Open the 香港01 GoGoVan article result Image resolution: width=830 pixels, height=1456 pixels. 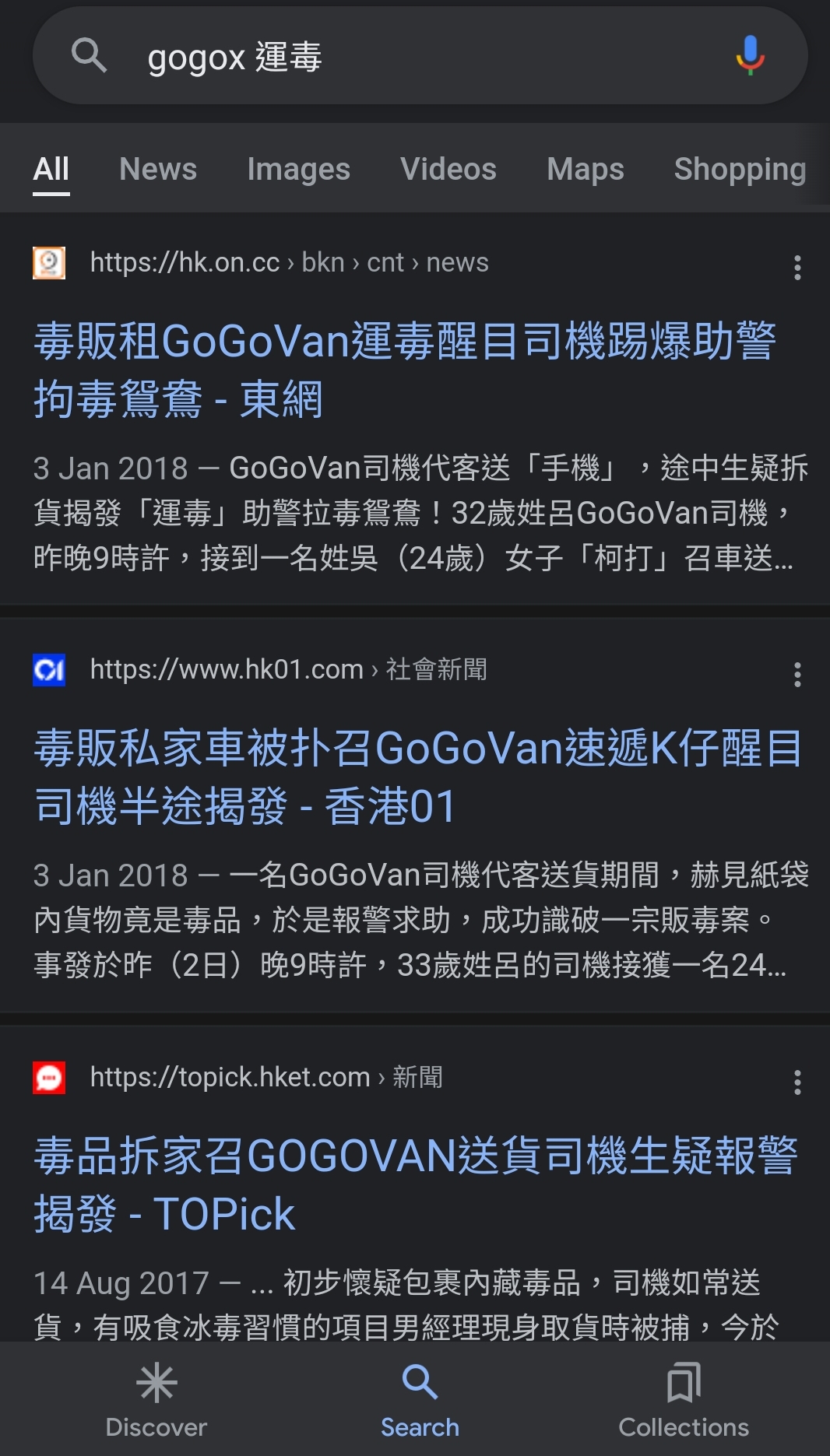417,777
